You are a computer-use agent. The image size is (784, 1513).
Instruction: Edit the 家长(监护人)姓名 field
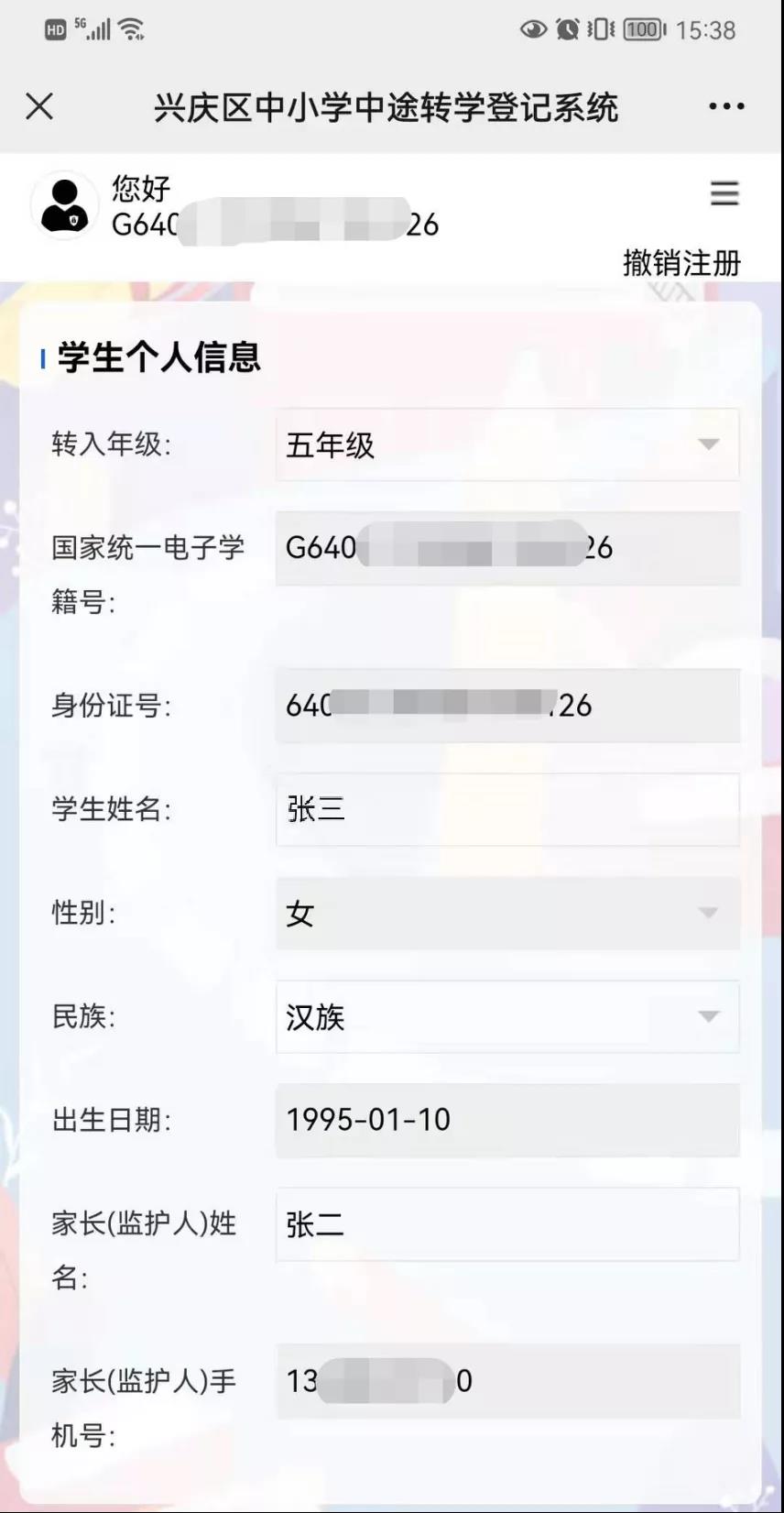pyautogui.click(x=507, y=1224)
